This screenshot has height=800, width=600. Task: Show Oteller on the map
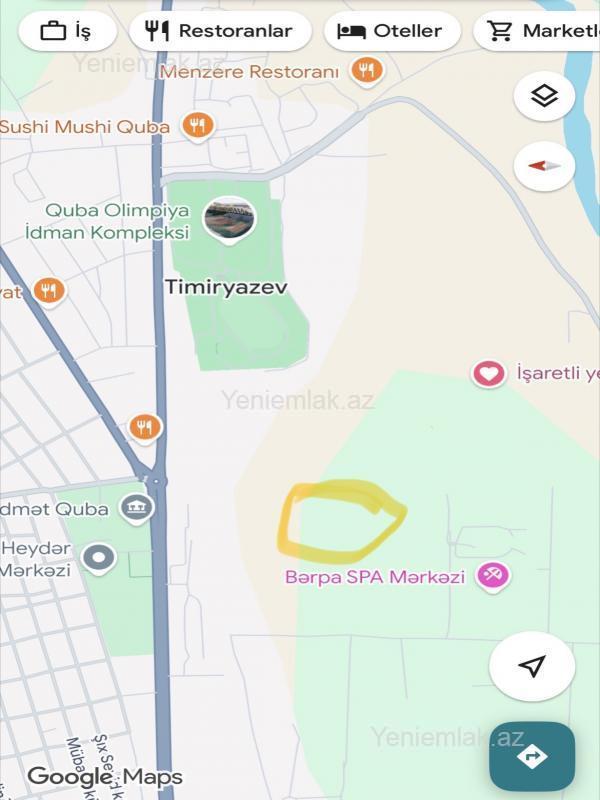coord(391,31)
